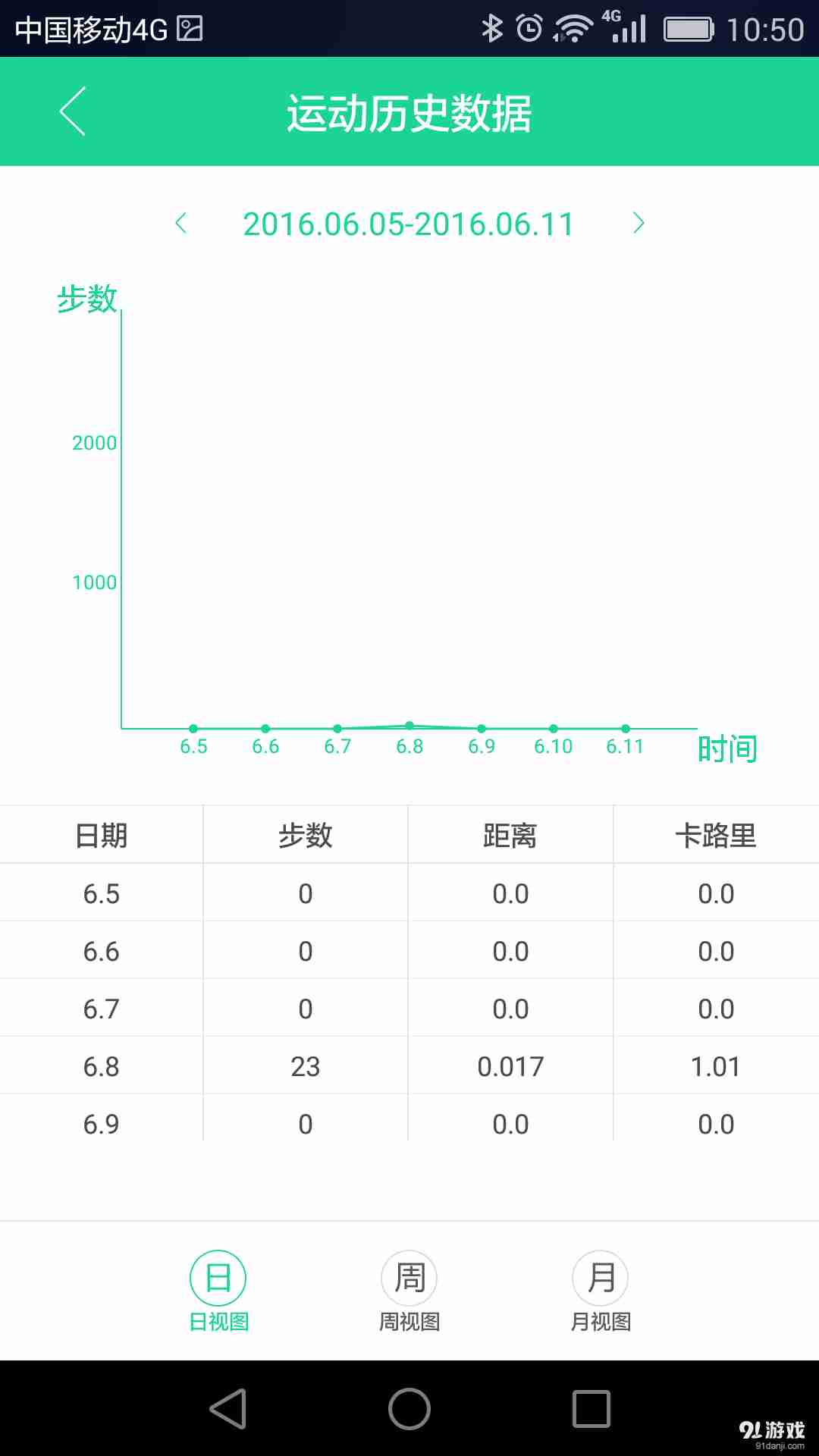Switch to 日视图 tab

click(x=218, y=1291)
